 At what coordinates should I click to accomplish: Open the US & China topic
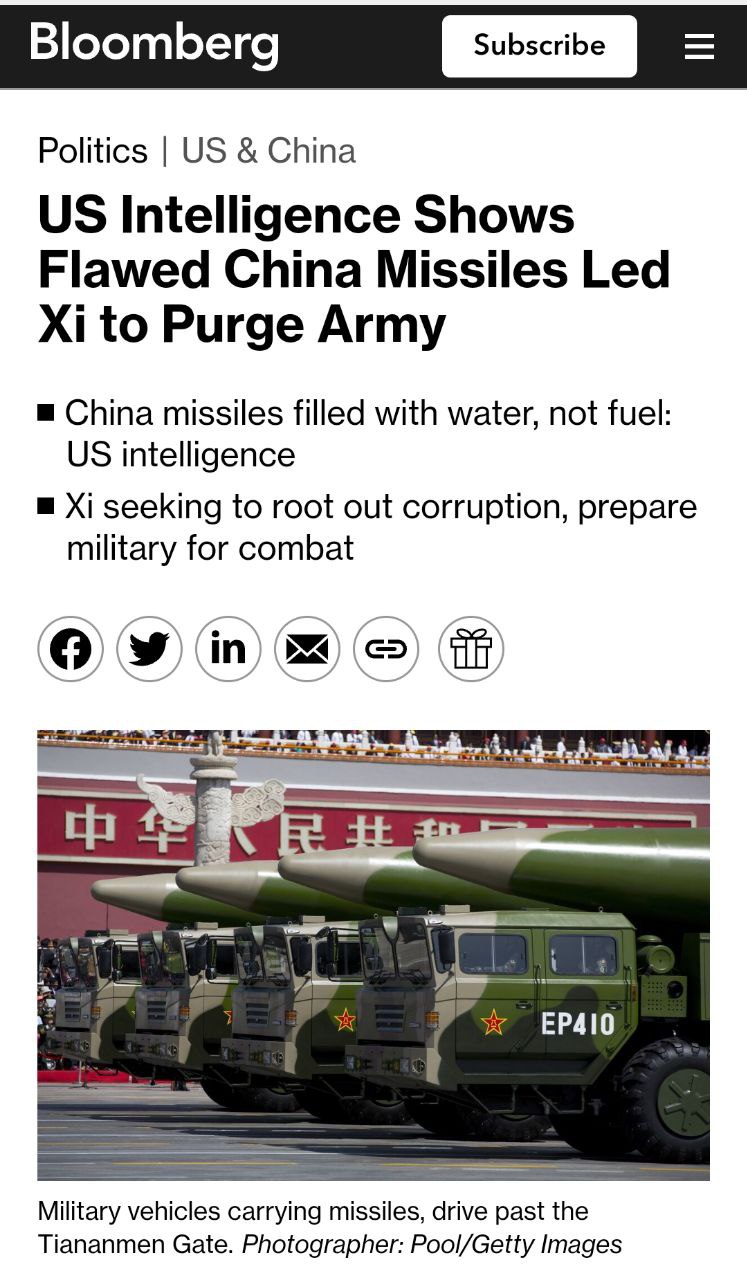point(268,151)
